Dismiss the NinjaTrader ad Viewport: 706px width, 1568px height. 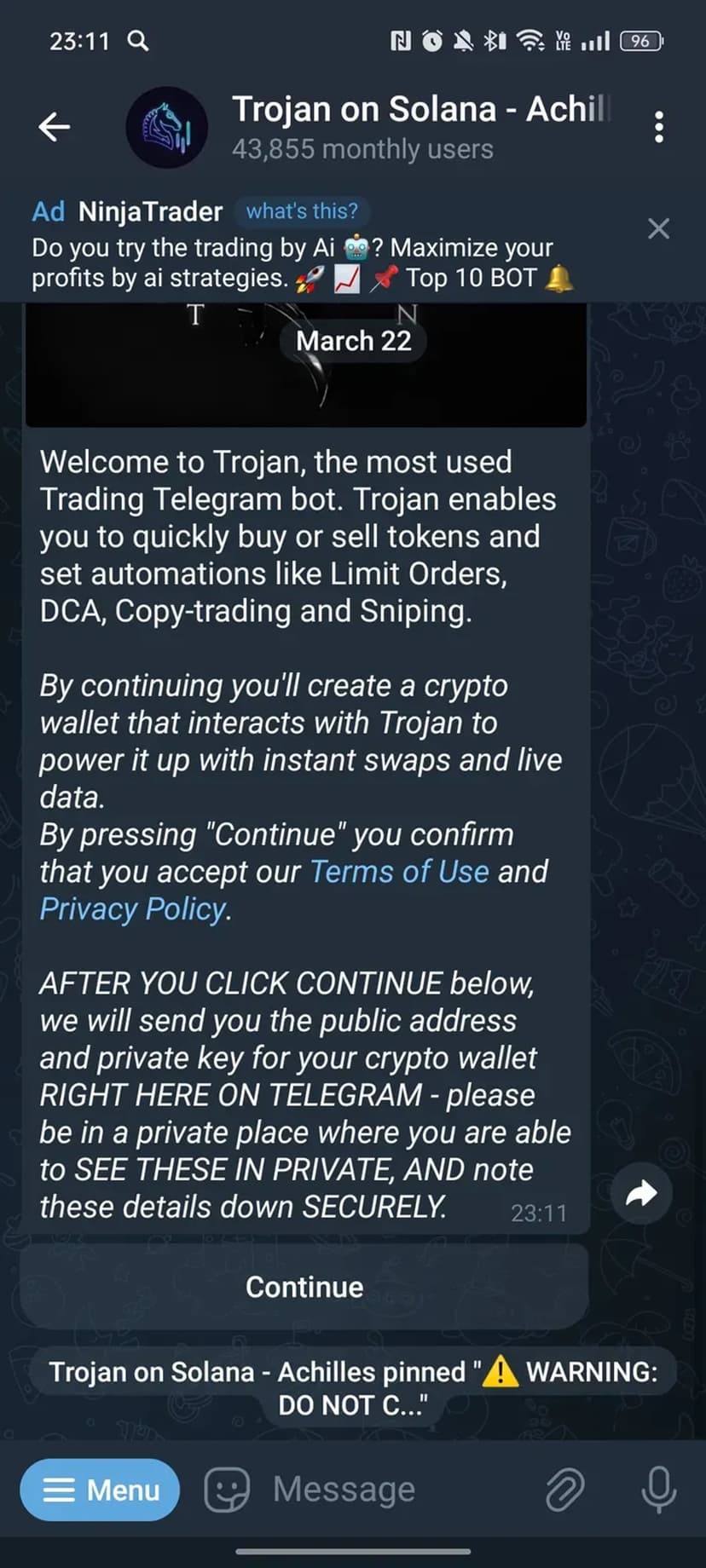(658, 228)
